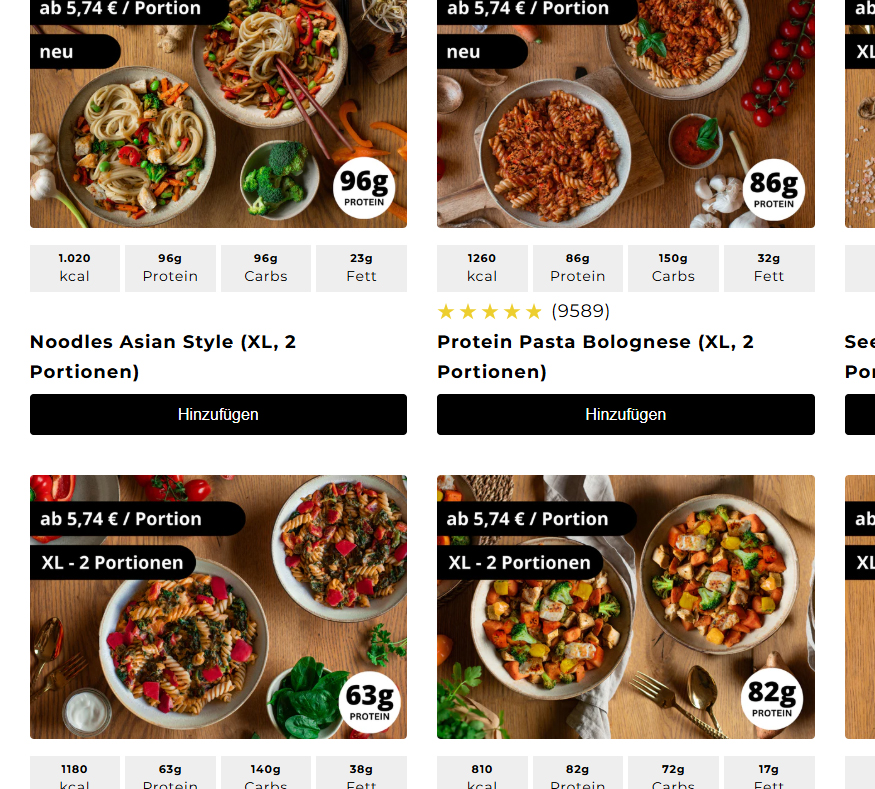Open the XL meal tile with 63g protein

point(218,620)
